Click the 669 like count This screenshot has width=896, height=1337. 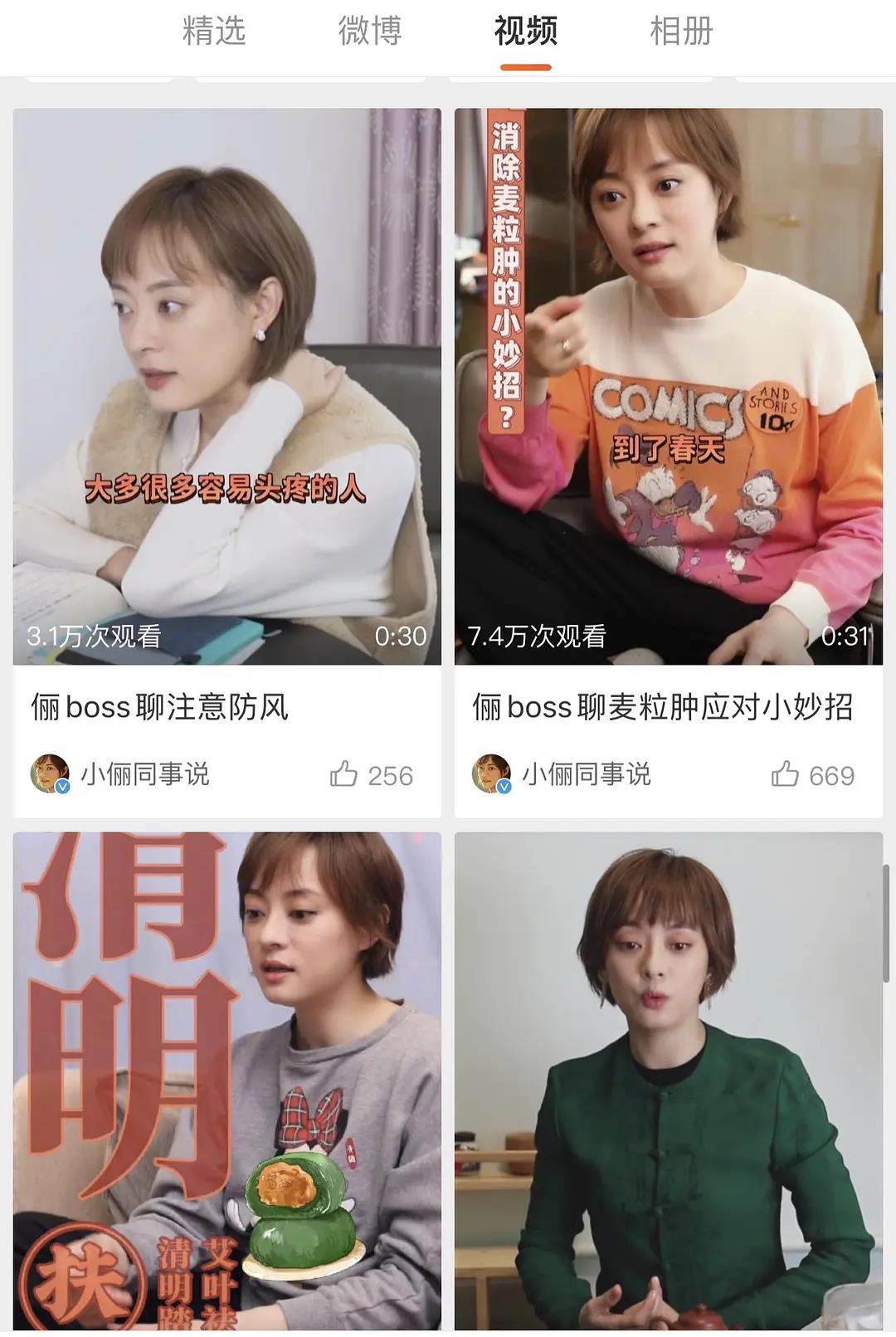(832, 776)
